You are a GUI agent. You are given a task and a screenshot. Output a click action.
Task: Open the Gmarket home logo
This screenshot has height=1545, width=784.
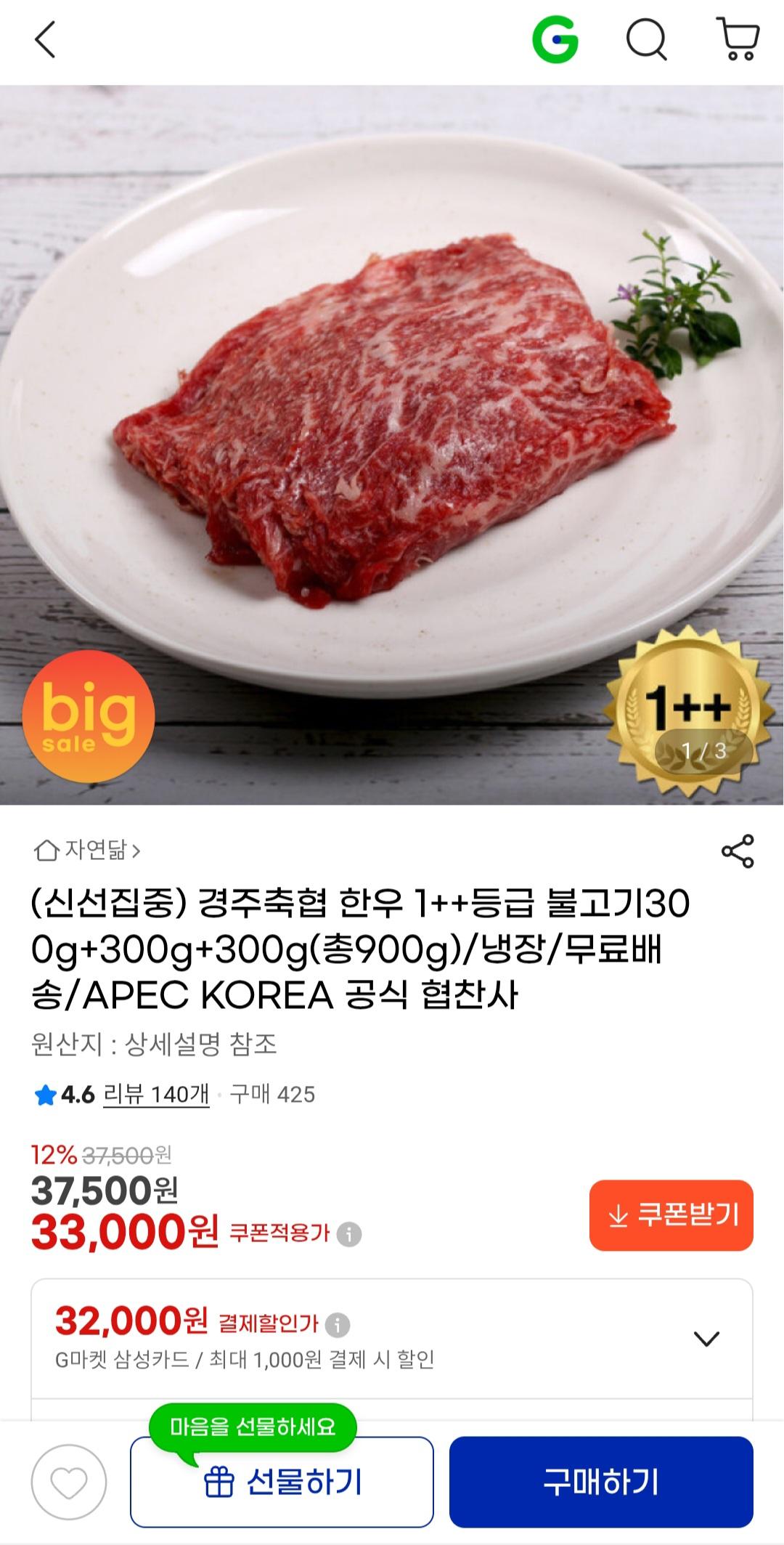coord(555,39)
